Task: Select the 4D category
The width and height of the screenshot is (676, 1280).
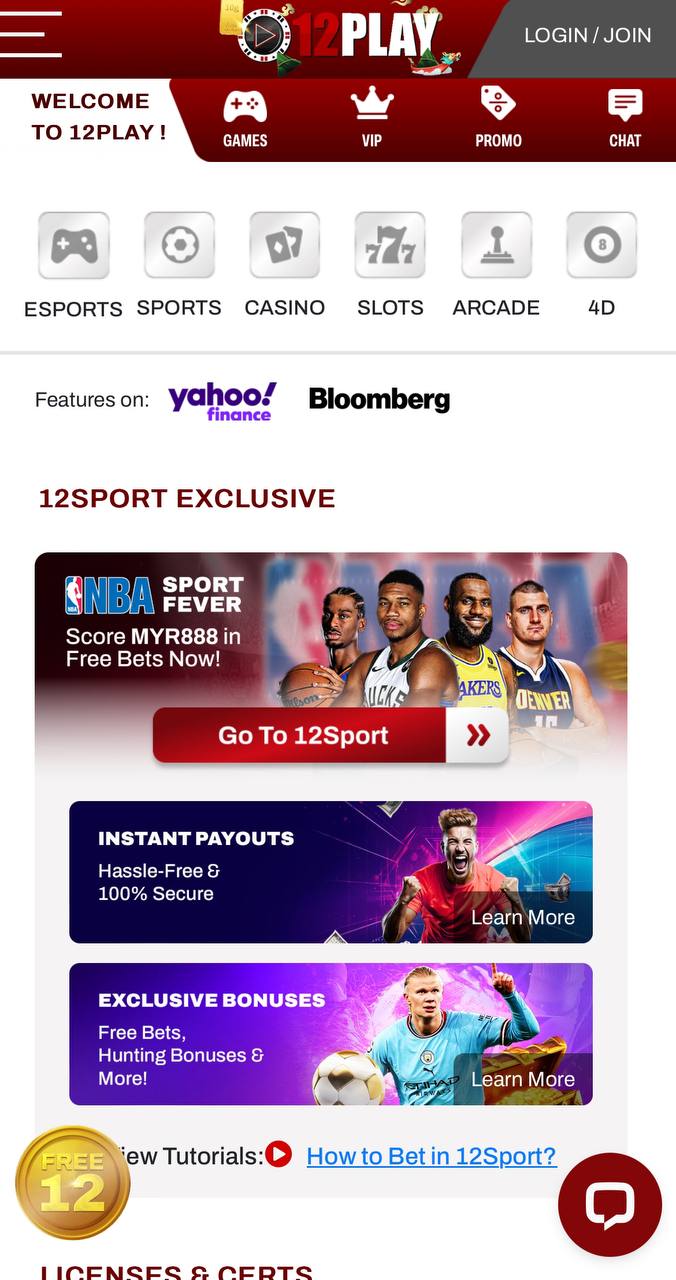Action: [601, 266]
